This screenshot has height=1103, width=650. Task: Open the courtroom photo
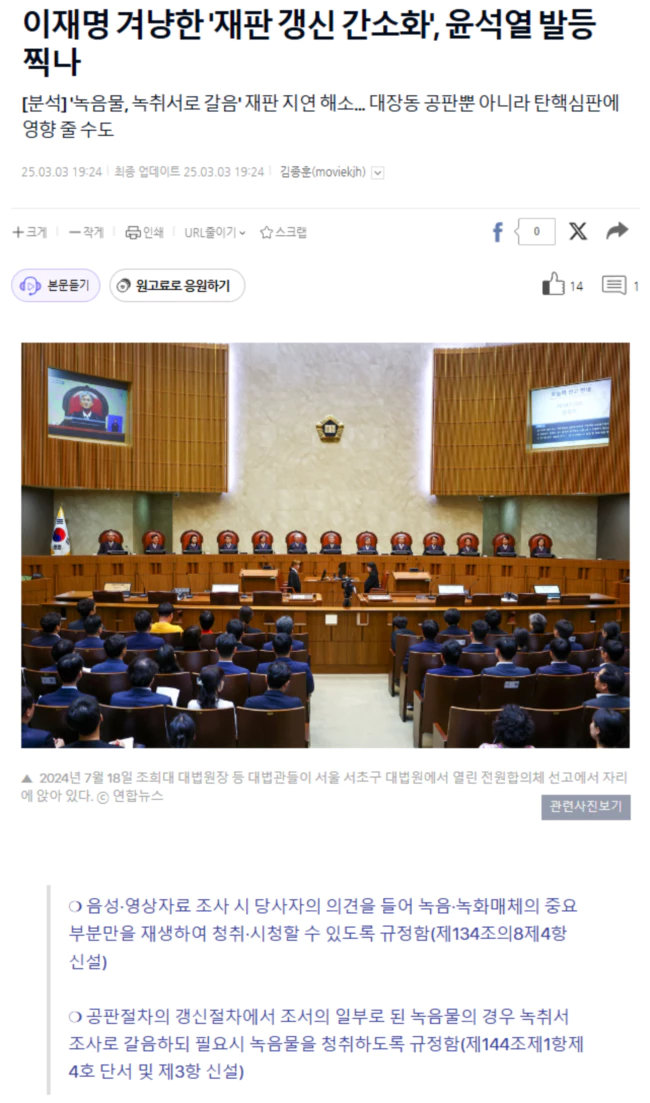point(325,545)
